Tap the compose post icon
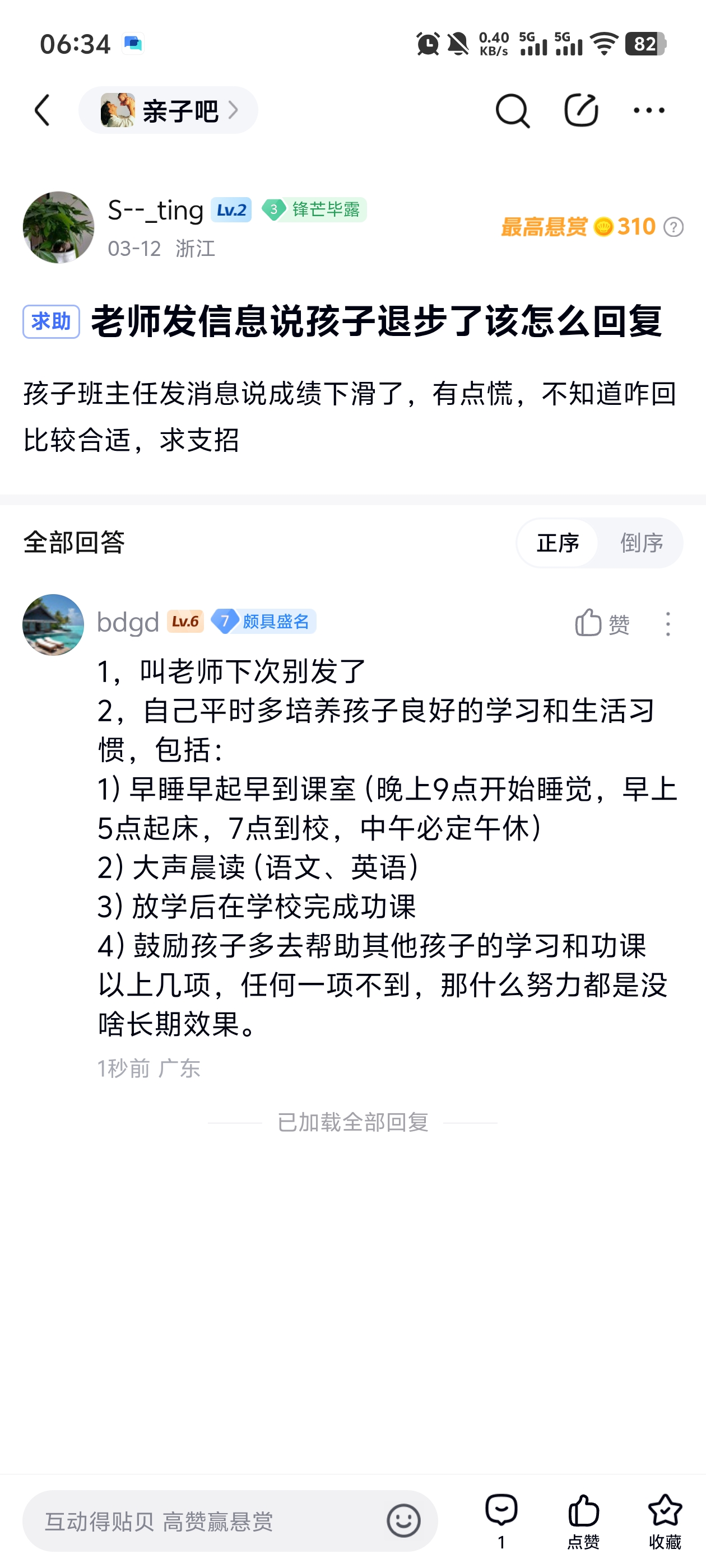 click(x=580, y=110)
